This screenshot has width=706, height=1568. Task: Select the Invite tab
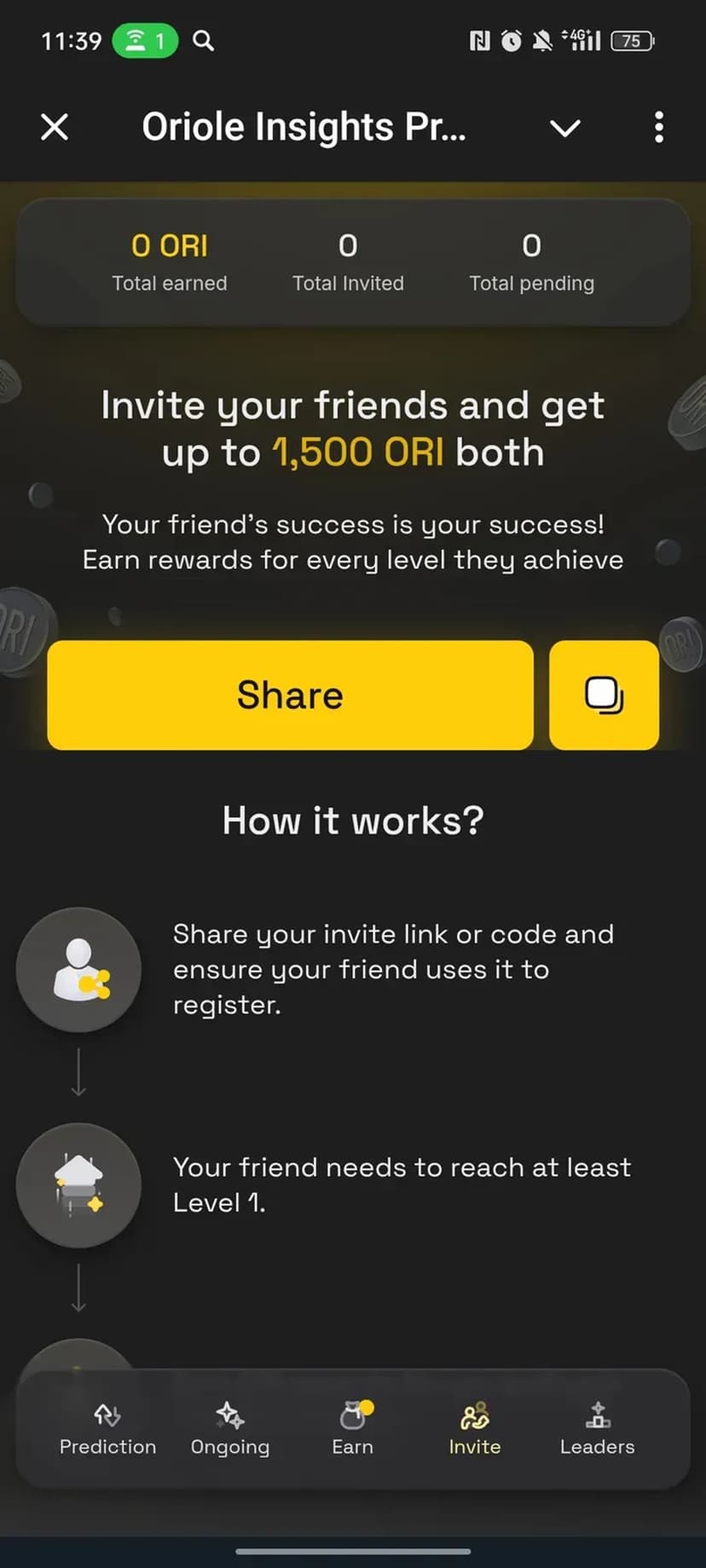pyautogui.click(x=475, y=1429)
